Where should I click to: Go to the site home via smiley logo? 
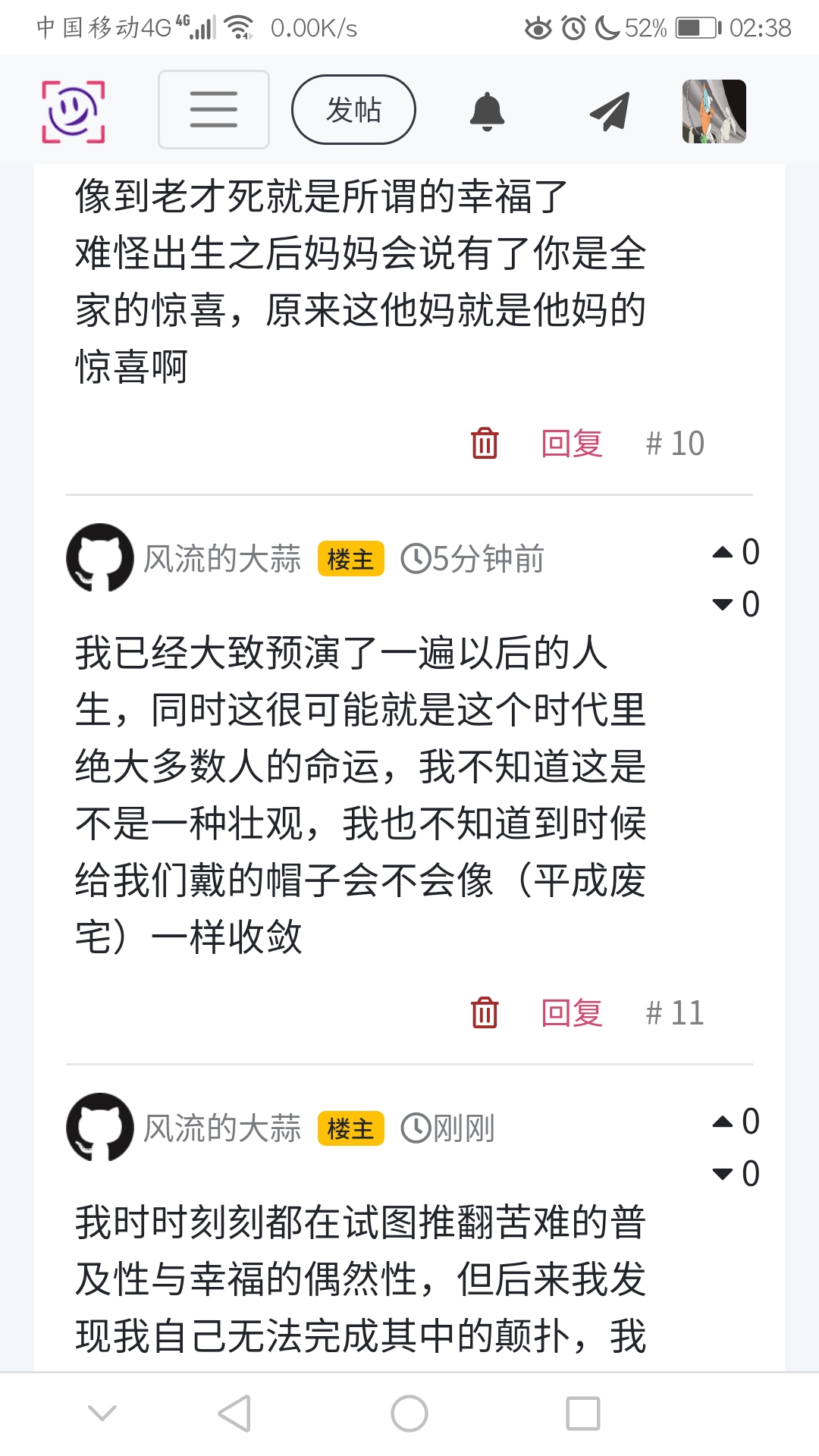click(x=73, y=111)
